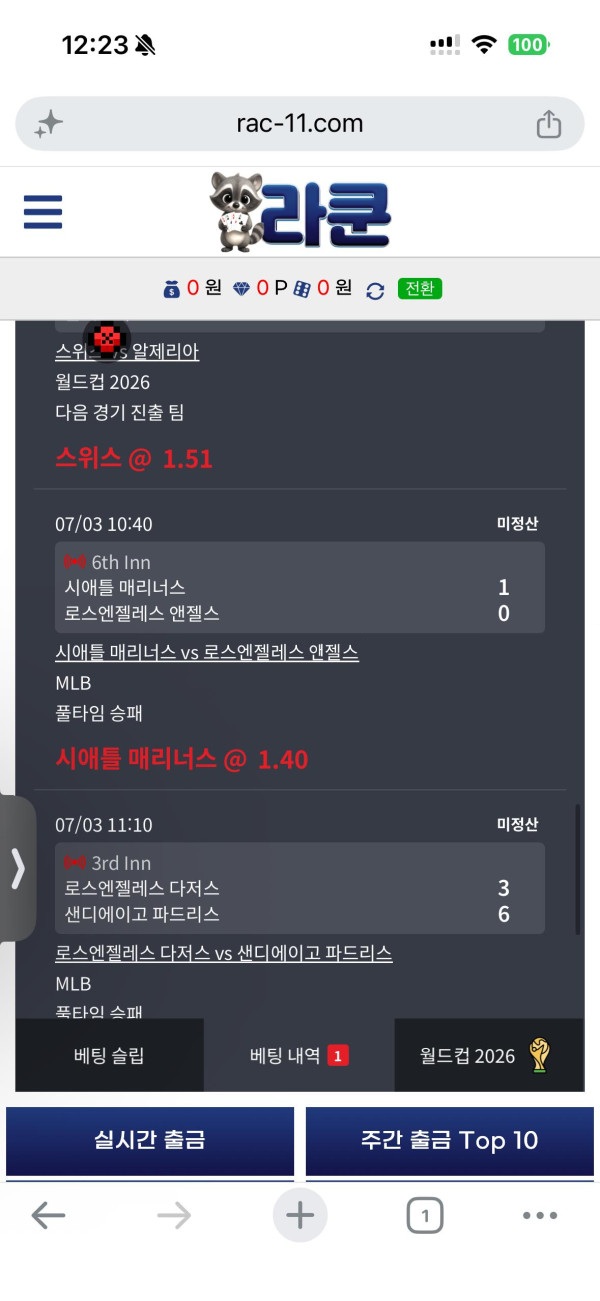Screen dimensions: 600x1301
Task: Share this page from the browser
Action: point(548,124)
